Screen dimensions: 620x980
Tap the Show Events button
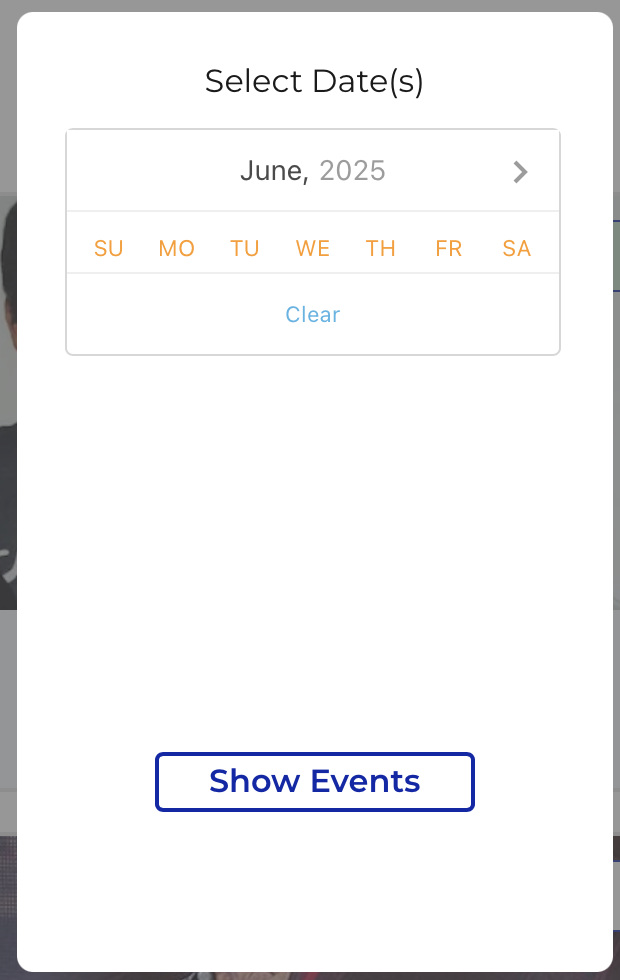(314, 782)
